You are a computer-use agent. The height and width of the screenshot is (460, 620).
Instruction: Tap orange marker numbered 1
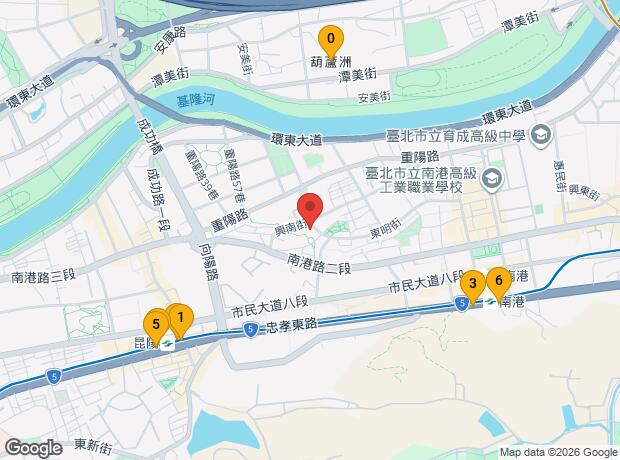click(181, 320)
